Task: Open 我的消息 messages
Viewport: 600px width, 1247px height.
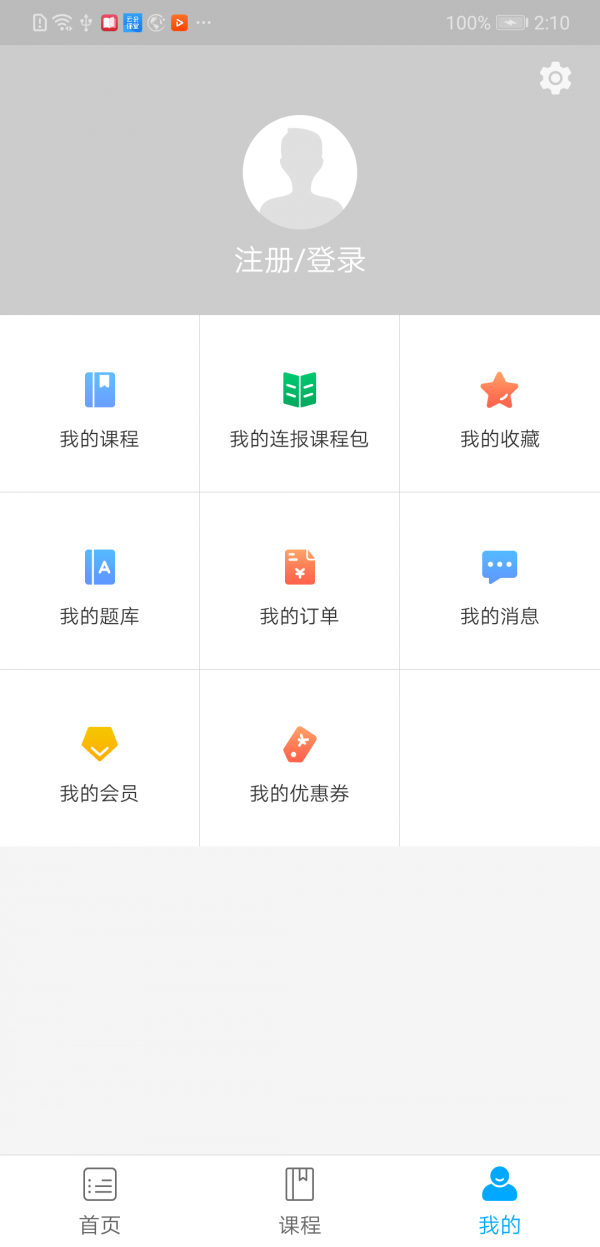Action: point(500,583)
